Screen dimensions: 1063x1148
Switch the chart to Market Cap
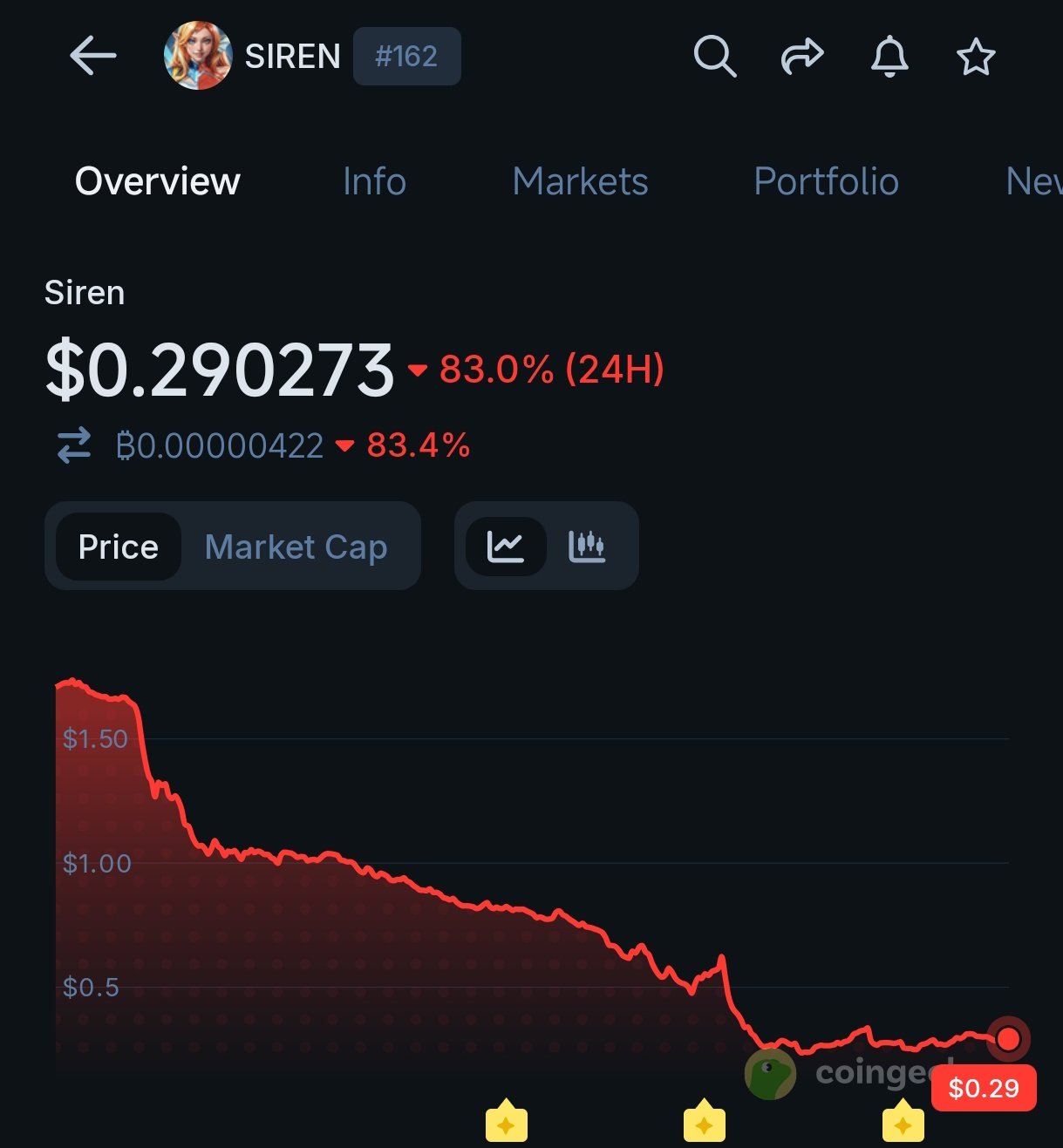pos(296,547)
